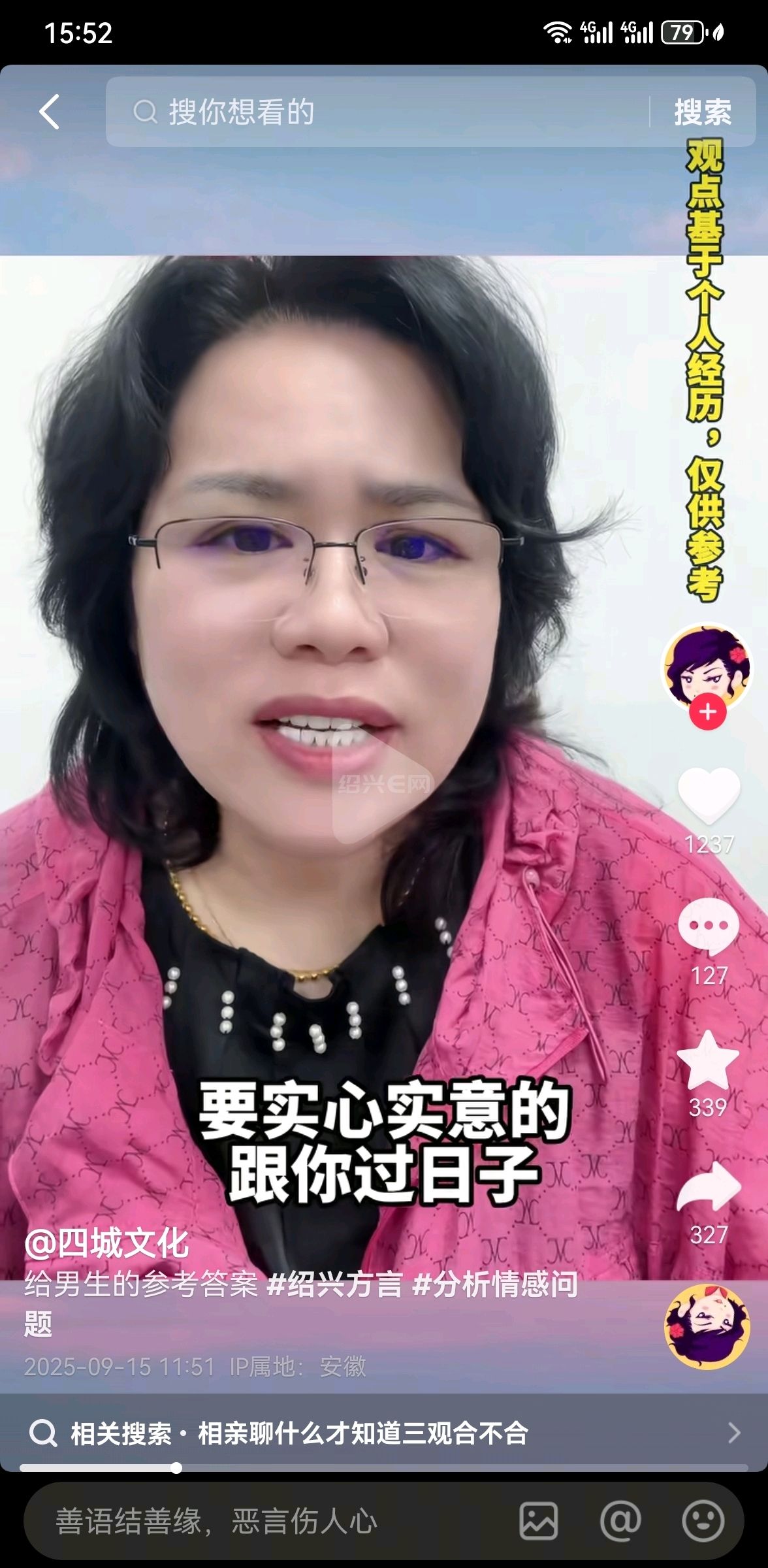Viewport: 768px width, 1568px height.
Task: Like this video with the heart
Action: pyautogui.click(x=709, y=795)
